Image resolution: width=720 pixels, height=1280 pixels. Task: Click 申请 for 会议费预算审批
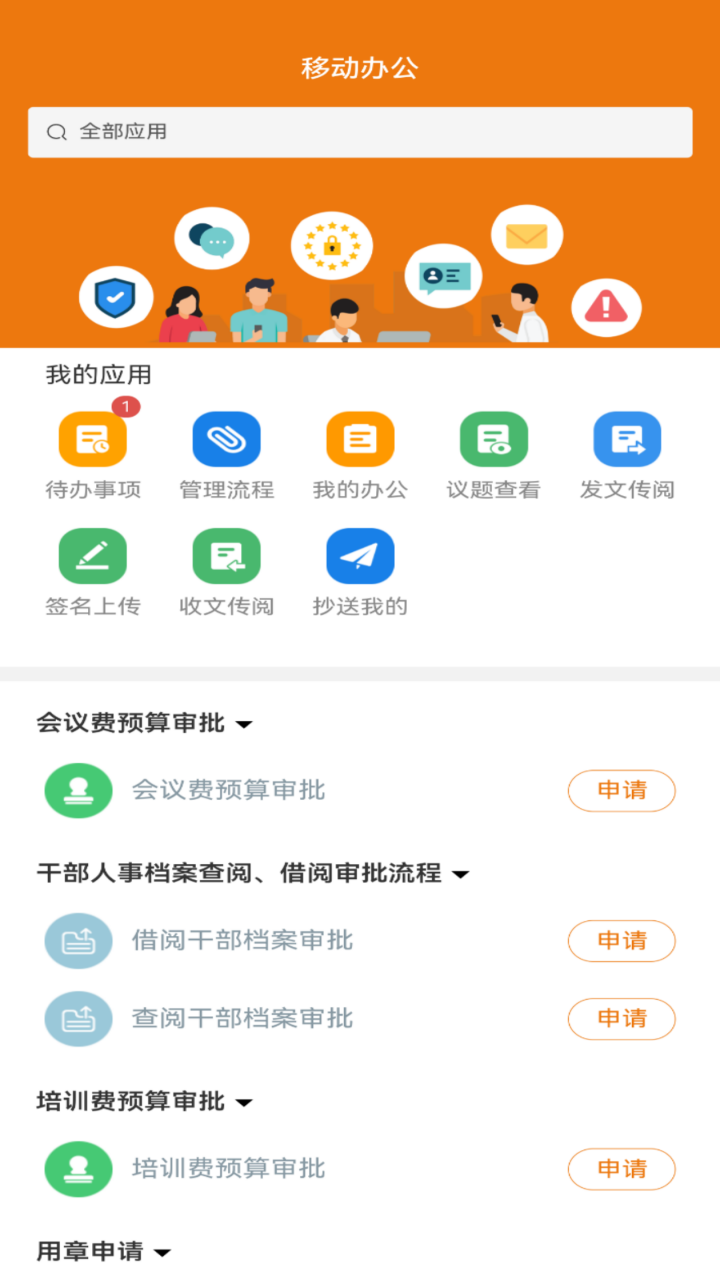coord(621,790)
